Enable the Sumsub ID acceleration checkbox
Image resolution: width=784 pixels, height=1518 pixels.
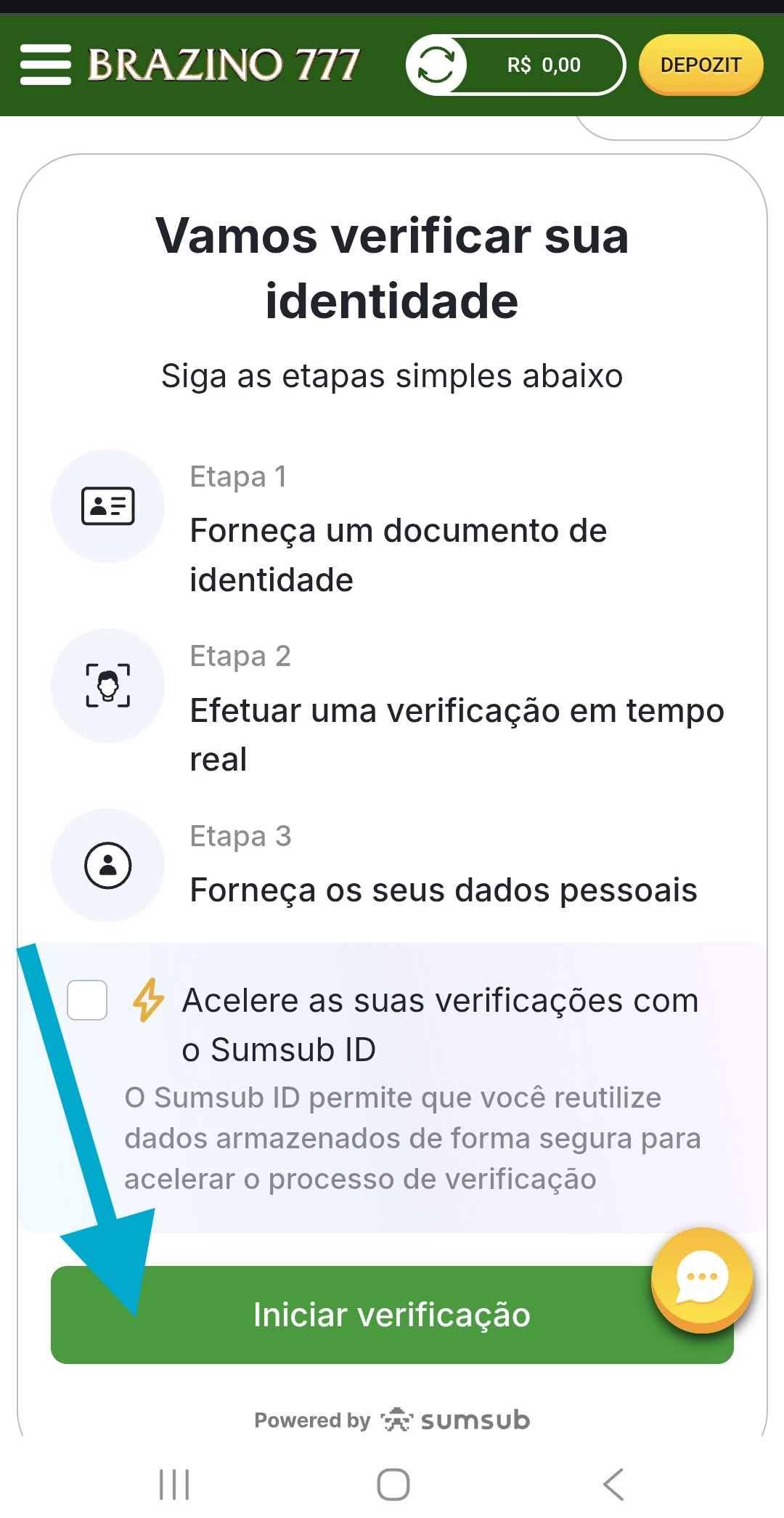pyautogui.click(x=86, y=1001)
